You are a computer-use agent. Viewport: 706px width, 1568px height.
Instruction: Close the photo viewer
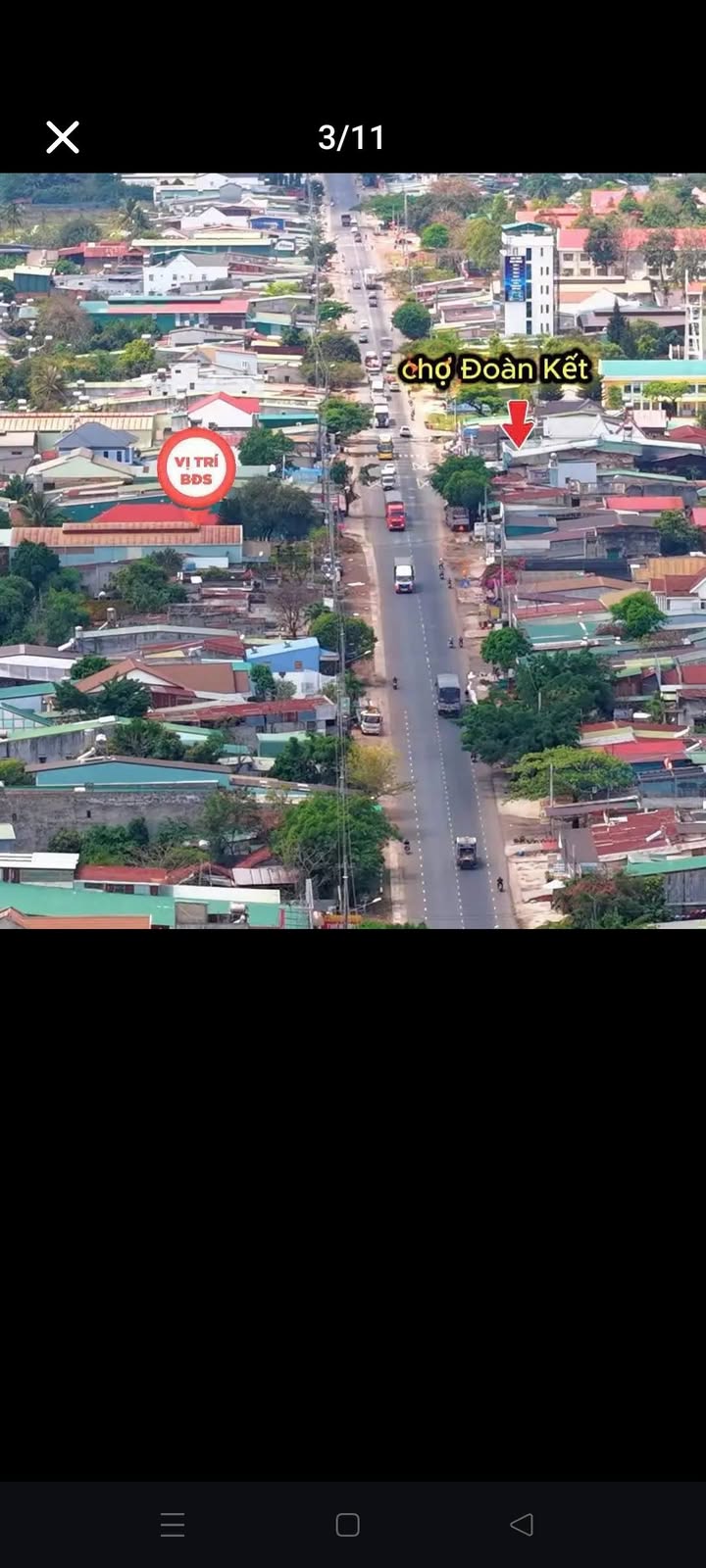click(x=63, y=137)
